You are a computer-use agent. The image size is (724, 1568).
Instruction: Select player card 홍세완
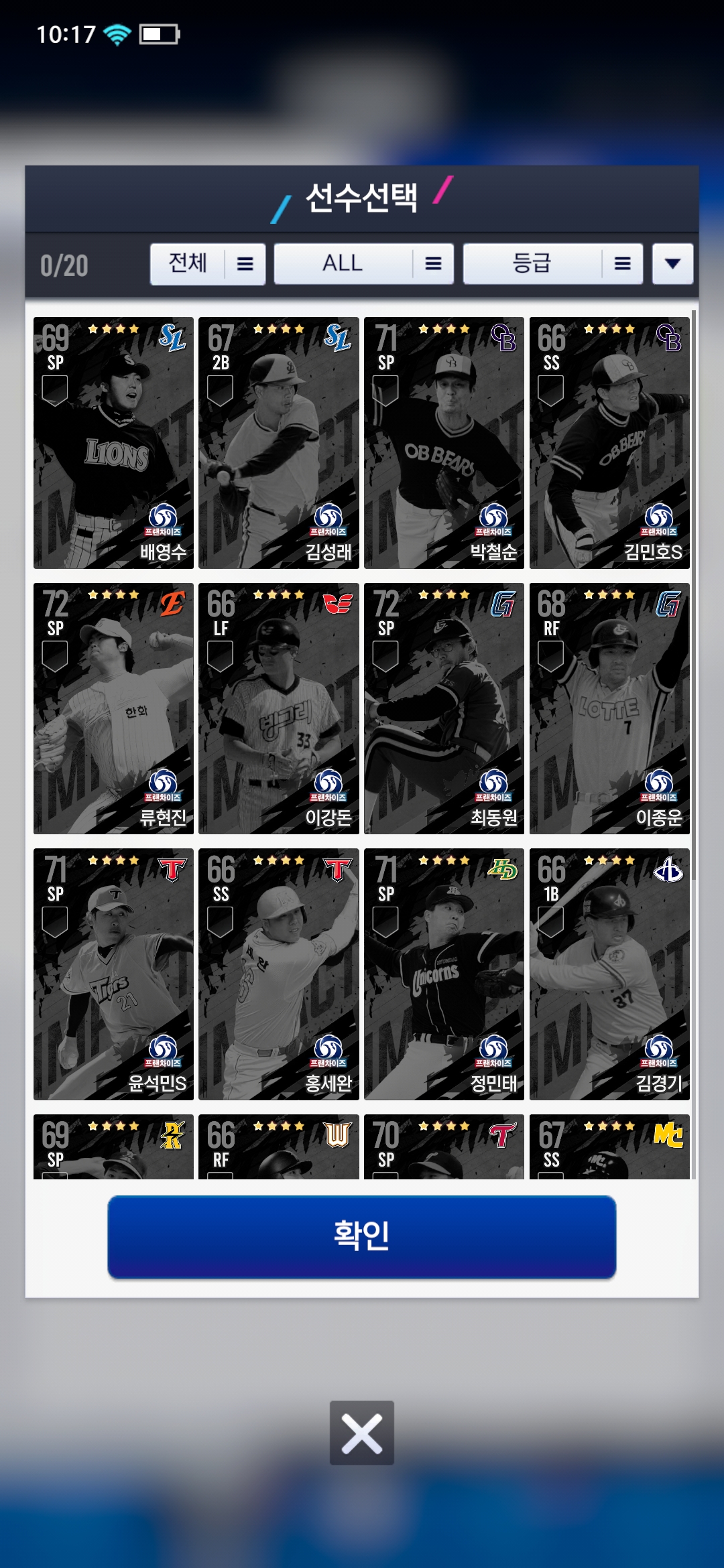coord(278,974)
